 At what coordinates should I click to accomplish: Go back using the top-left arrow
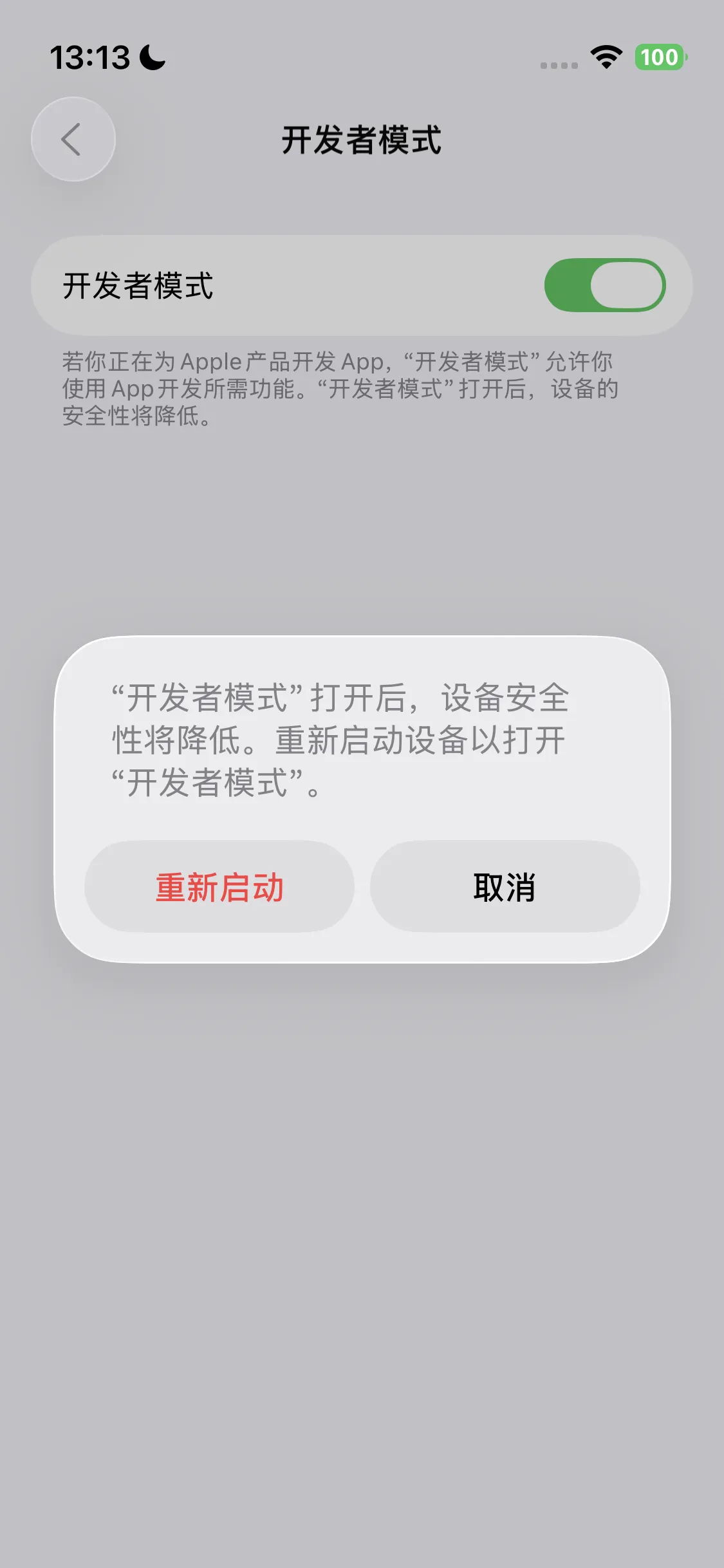pyautogui.click(x=73, y=139)
